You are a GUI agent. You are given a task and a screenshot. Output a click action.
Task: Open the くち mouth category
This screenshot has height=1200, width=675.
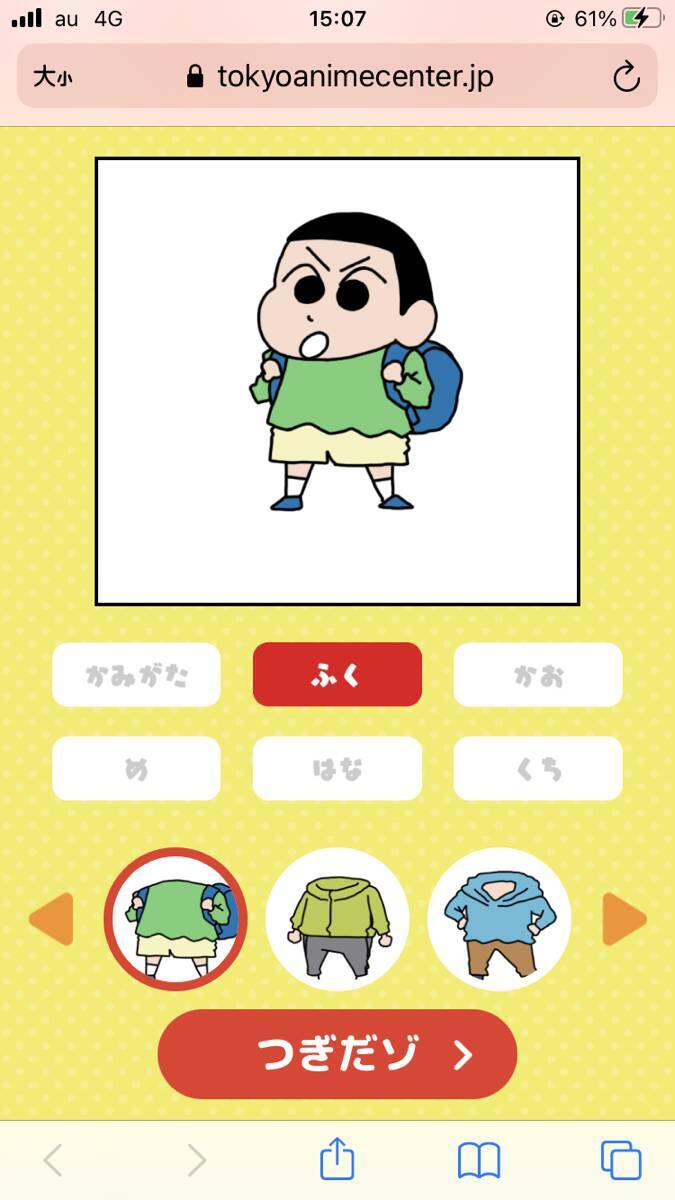pos(538,768)
